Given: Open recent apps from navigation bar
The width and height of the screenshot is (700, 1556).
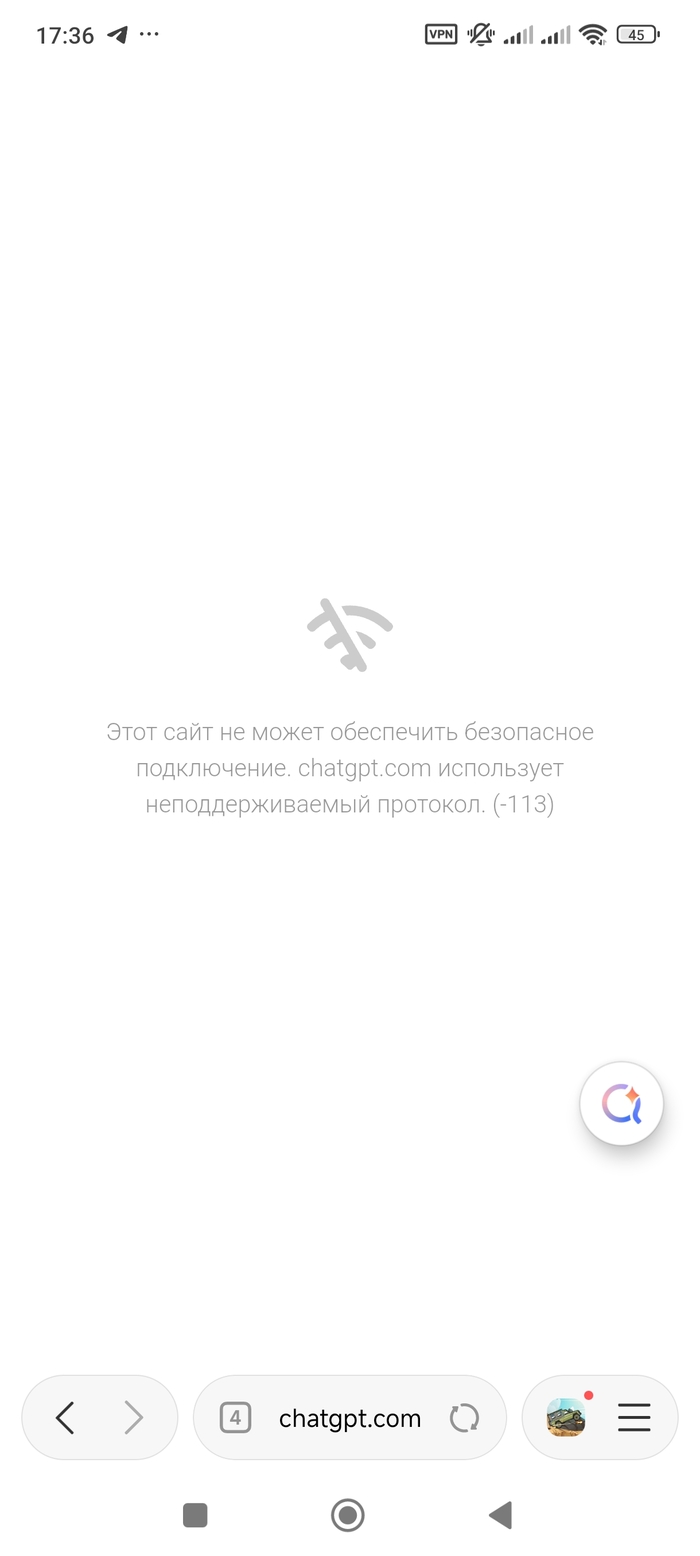Looking at the screenshot, I should coord(195,1515).
